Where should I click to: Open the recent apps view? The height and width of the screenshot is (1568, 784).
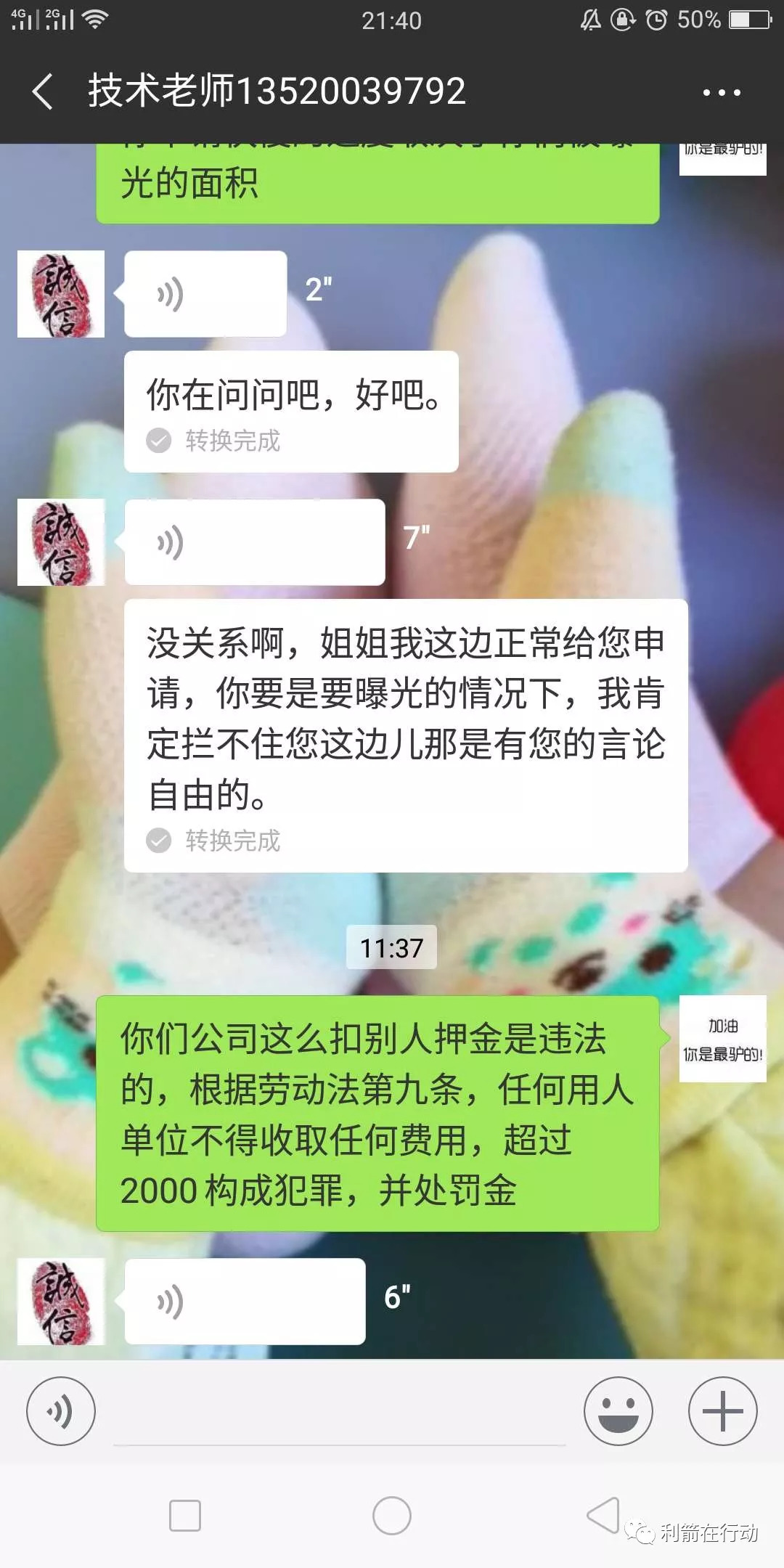(185, 1516)
